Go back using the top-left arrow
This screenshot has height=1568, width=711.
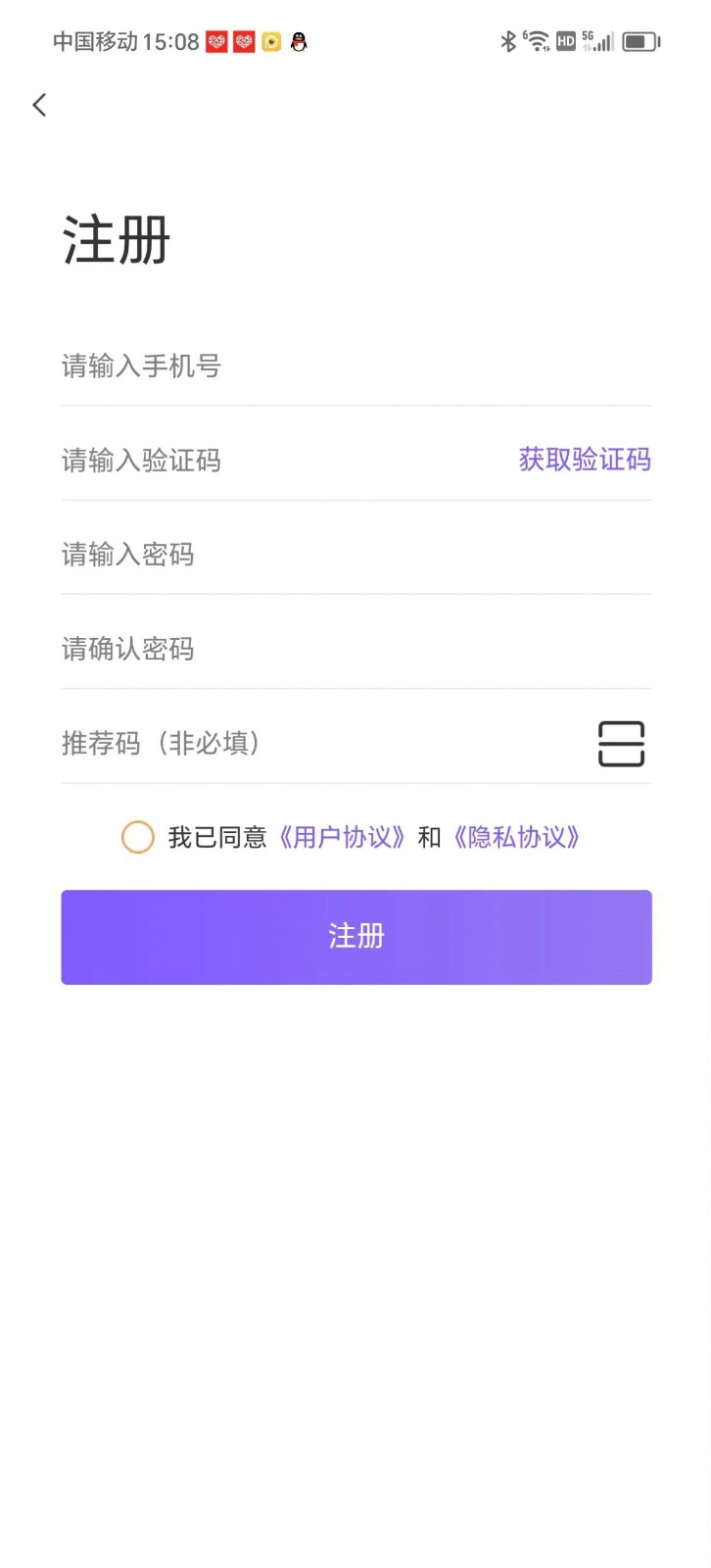click(39, 105)
